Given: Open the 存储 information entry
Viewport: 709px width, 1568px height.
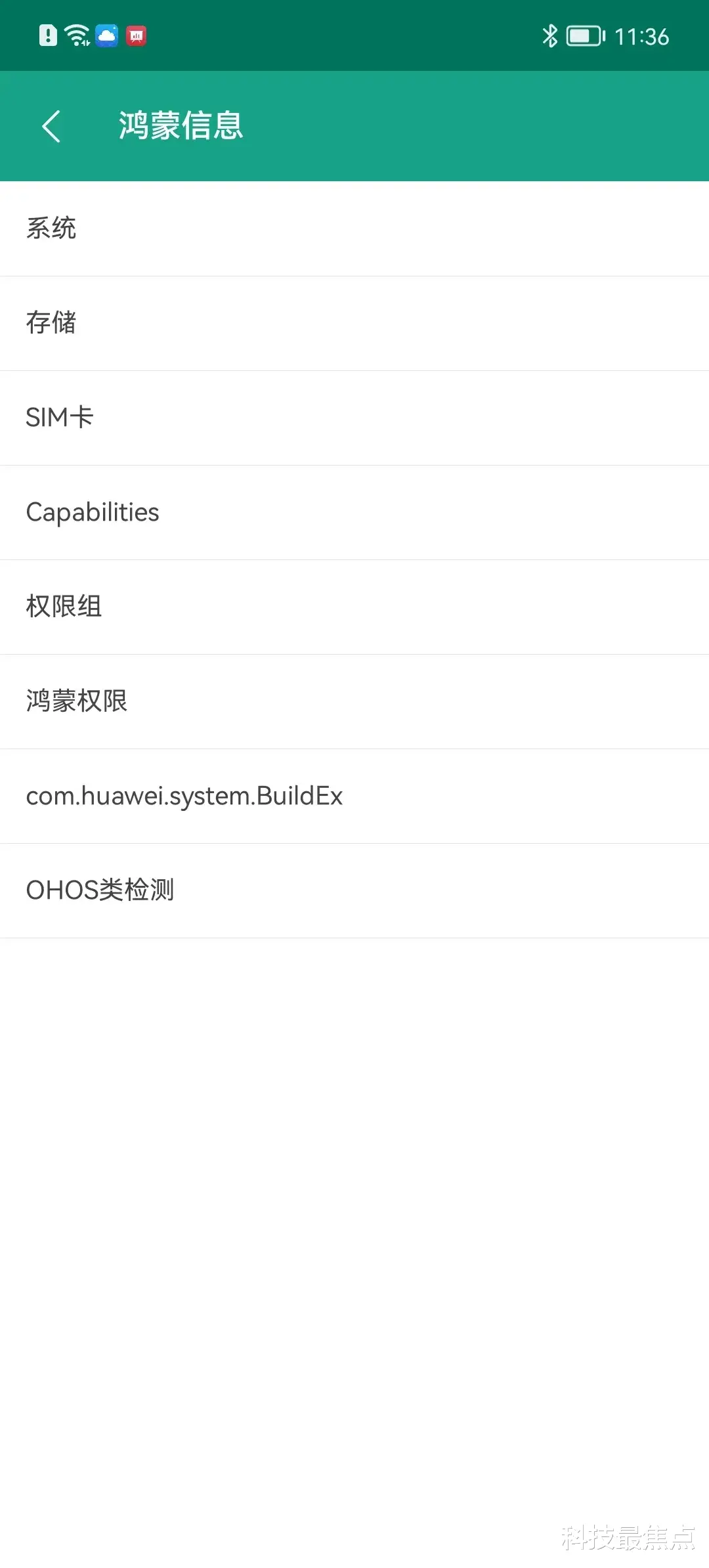Looking at the screenshot, I should click(354, 323).
